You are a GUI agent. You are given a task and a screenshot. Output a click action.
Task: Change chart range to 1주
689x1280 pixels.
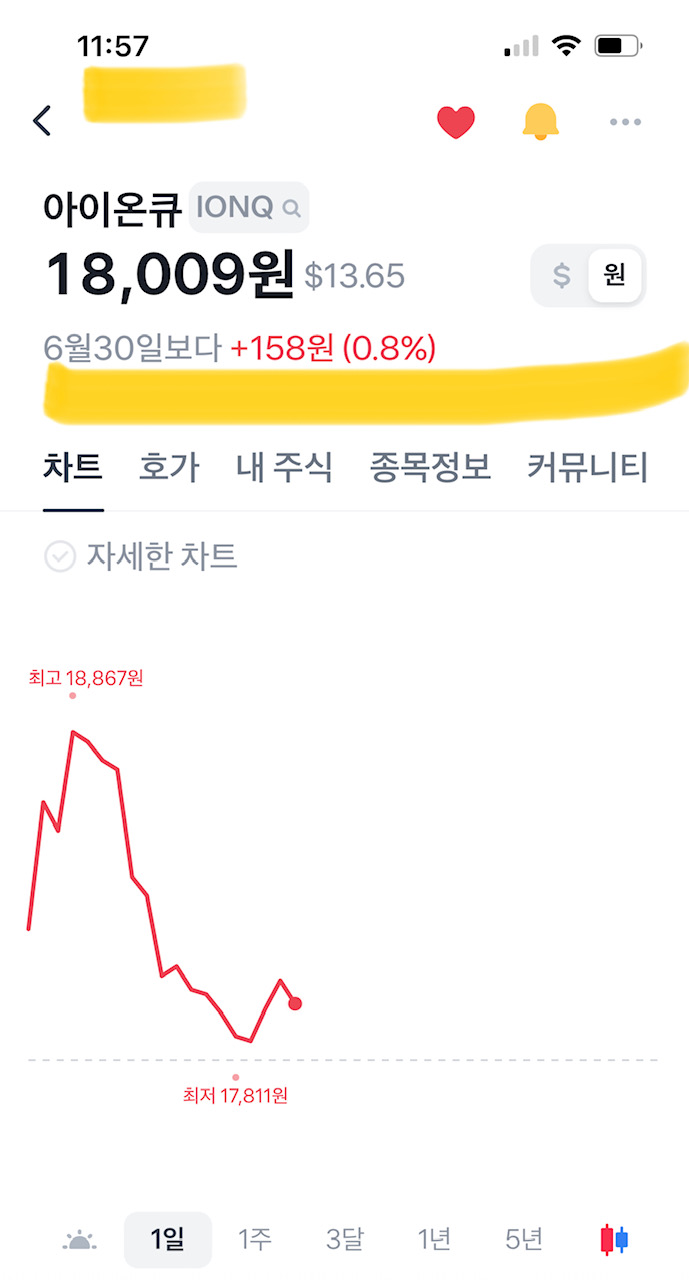click(x=255, y=1240)
